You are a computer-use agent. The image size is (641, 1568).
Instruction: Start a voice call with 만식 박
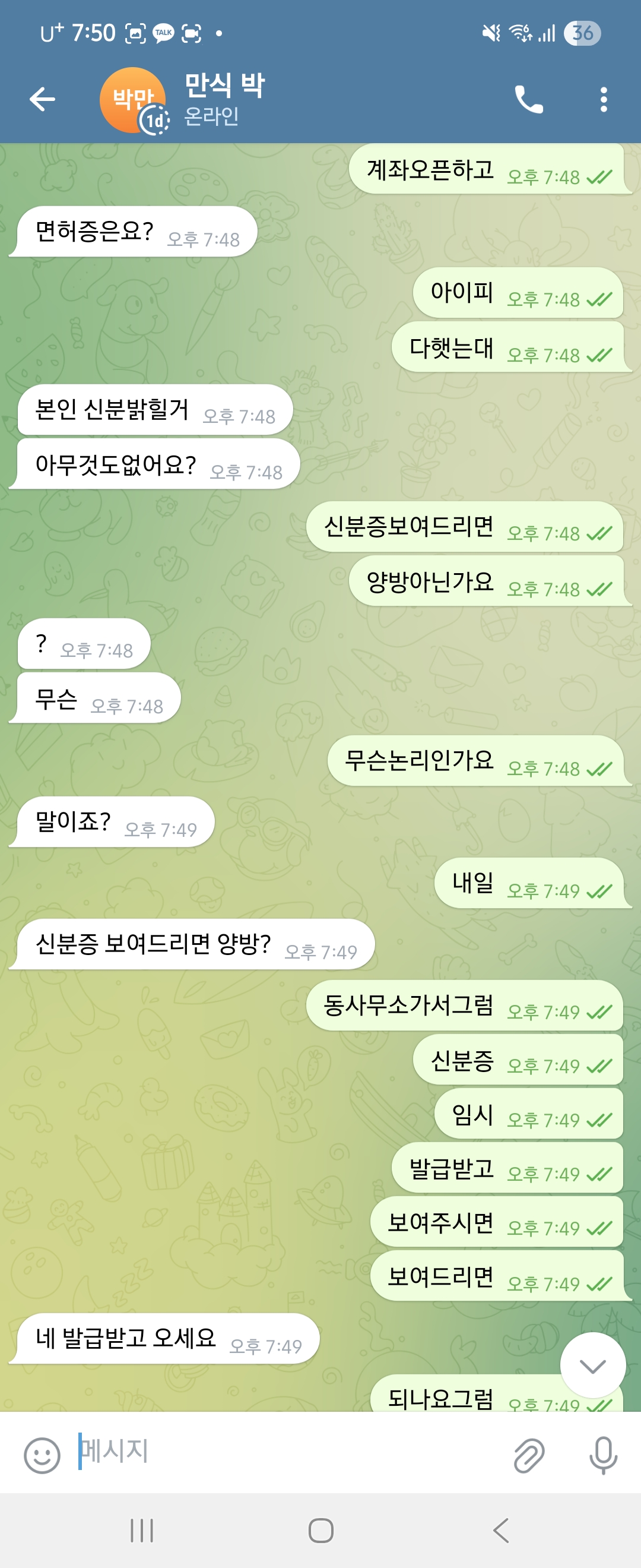[528, 99]
